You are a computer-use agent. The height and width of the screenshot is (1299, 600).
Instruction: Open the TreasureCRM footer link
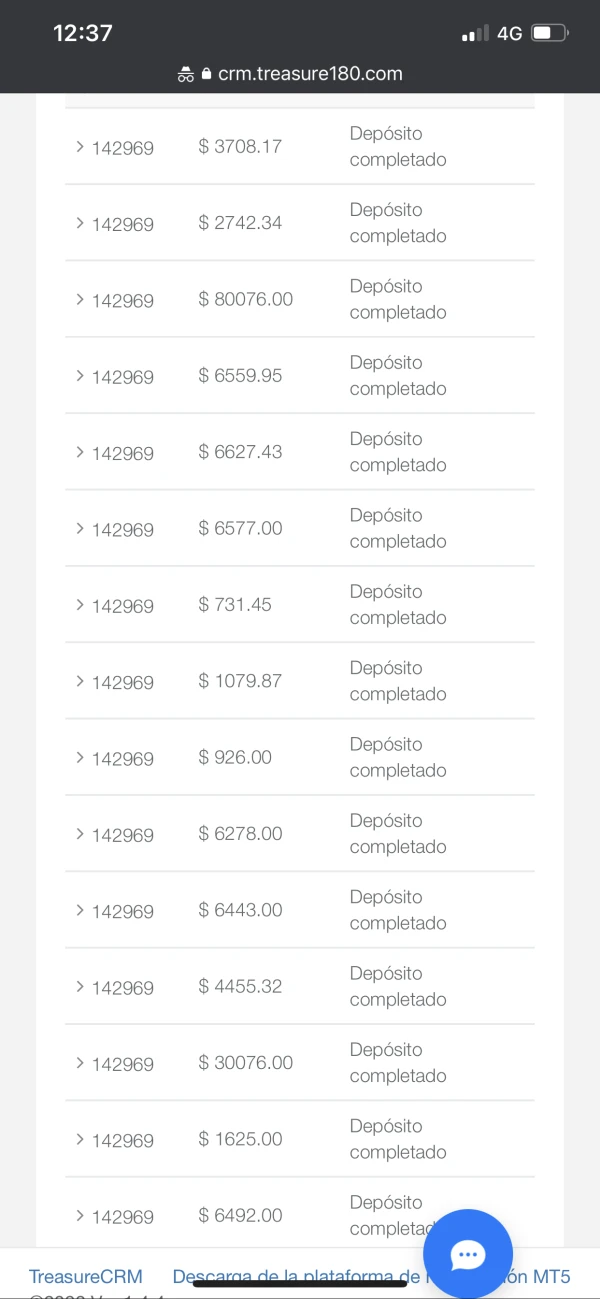(x=85, y=1277)
